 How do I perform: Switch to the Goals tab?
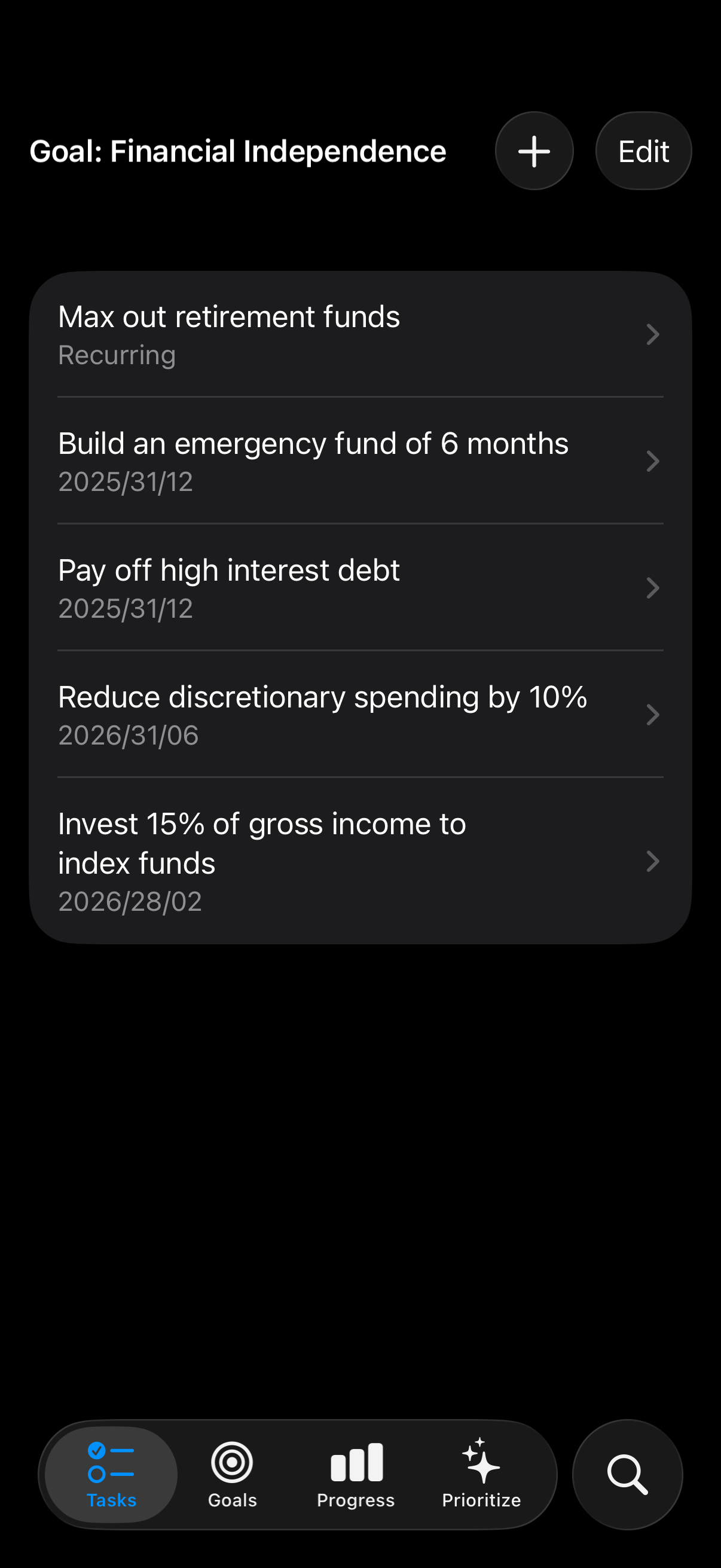[x=233, y=1474]
